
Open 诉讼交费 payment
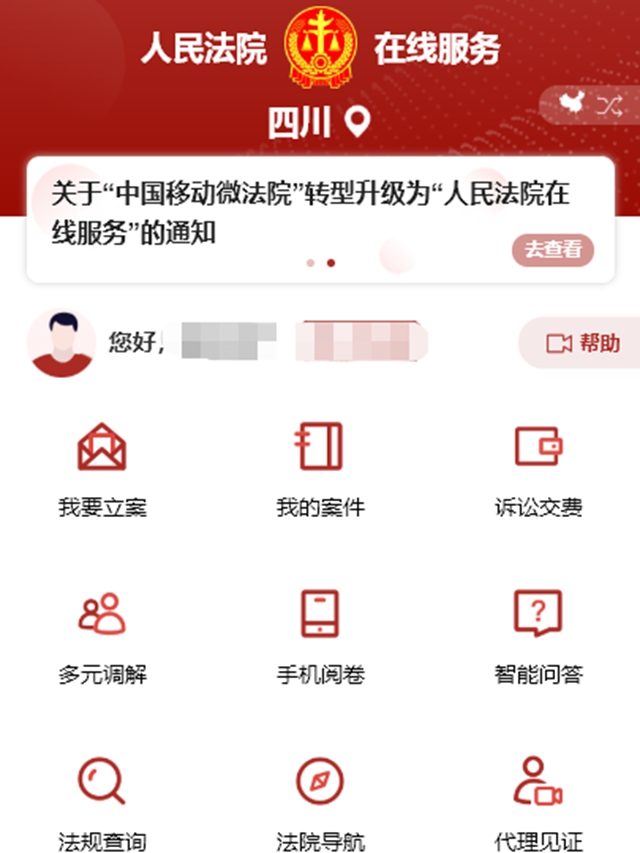click(x=538, y=468)
